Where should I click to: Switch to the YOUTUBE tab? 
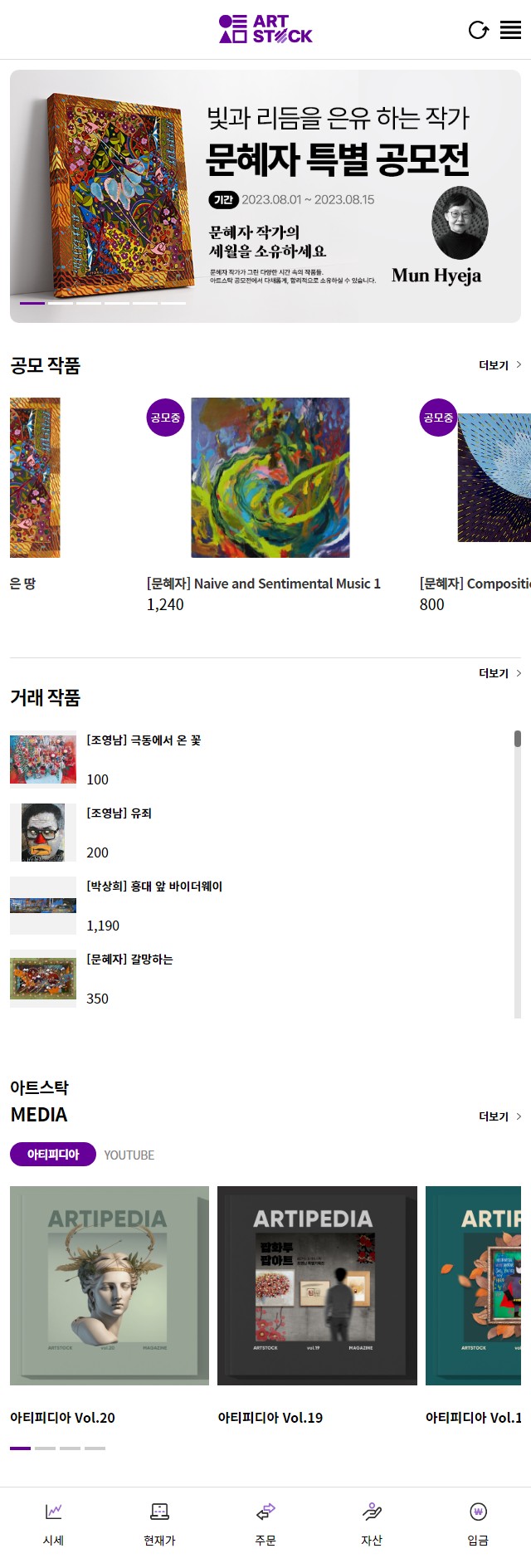click(x=129, y=1155)
